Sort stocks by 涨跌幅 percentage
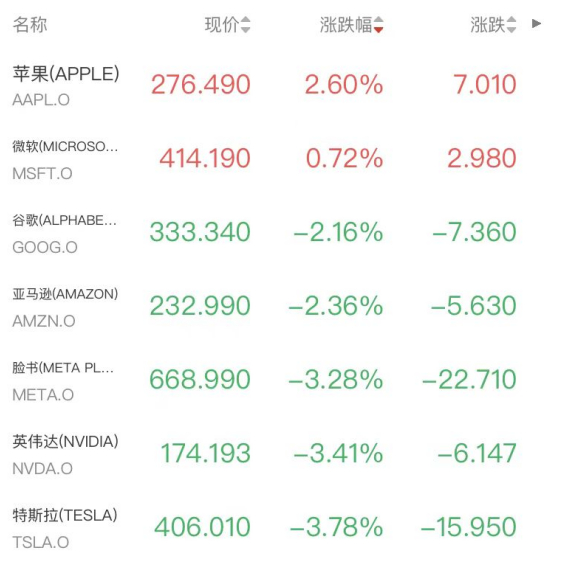 coord(352,25)
